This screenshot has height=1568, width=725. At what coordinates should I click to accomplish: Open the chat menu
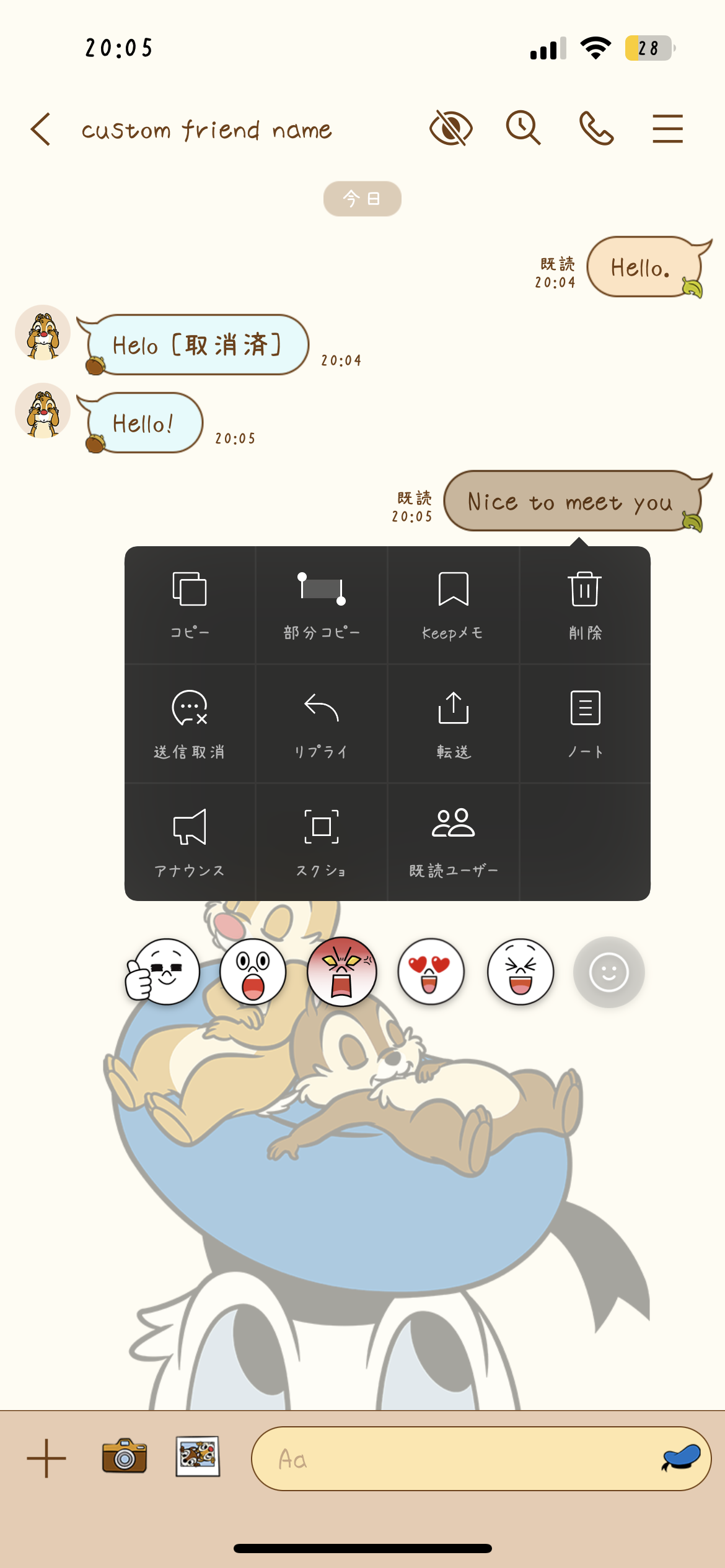pyautogui.click(x=667, y=129)
